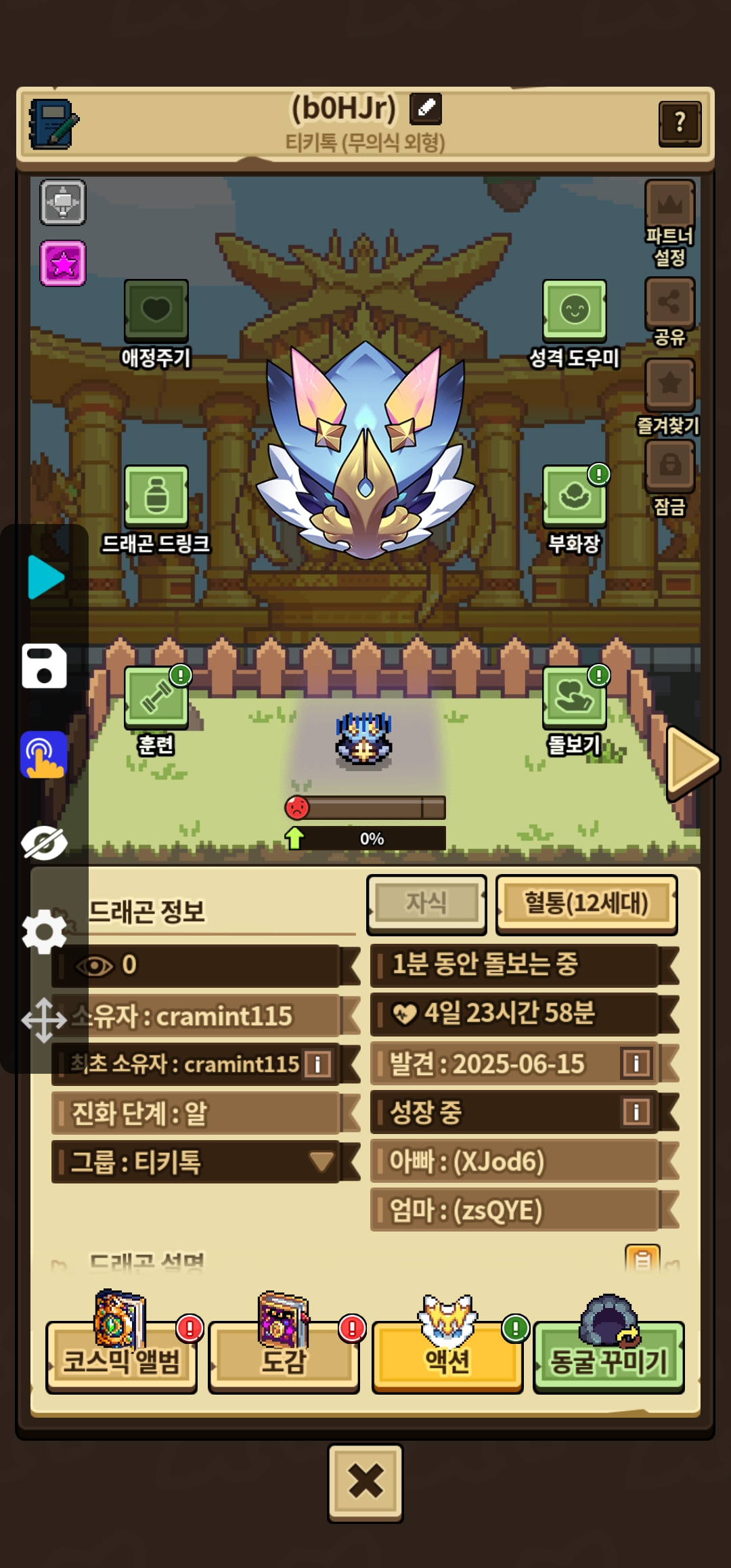The width and height of the screenshot is (731, 1568).
Task: Open 드래곤 드링크 menu
Action: [156, 497]
